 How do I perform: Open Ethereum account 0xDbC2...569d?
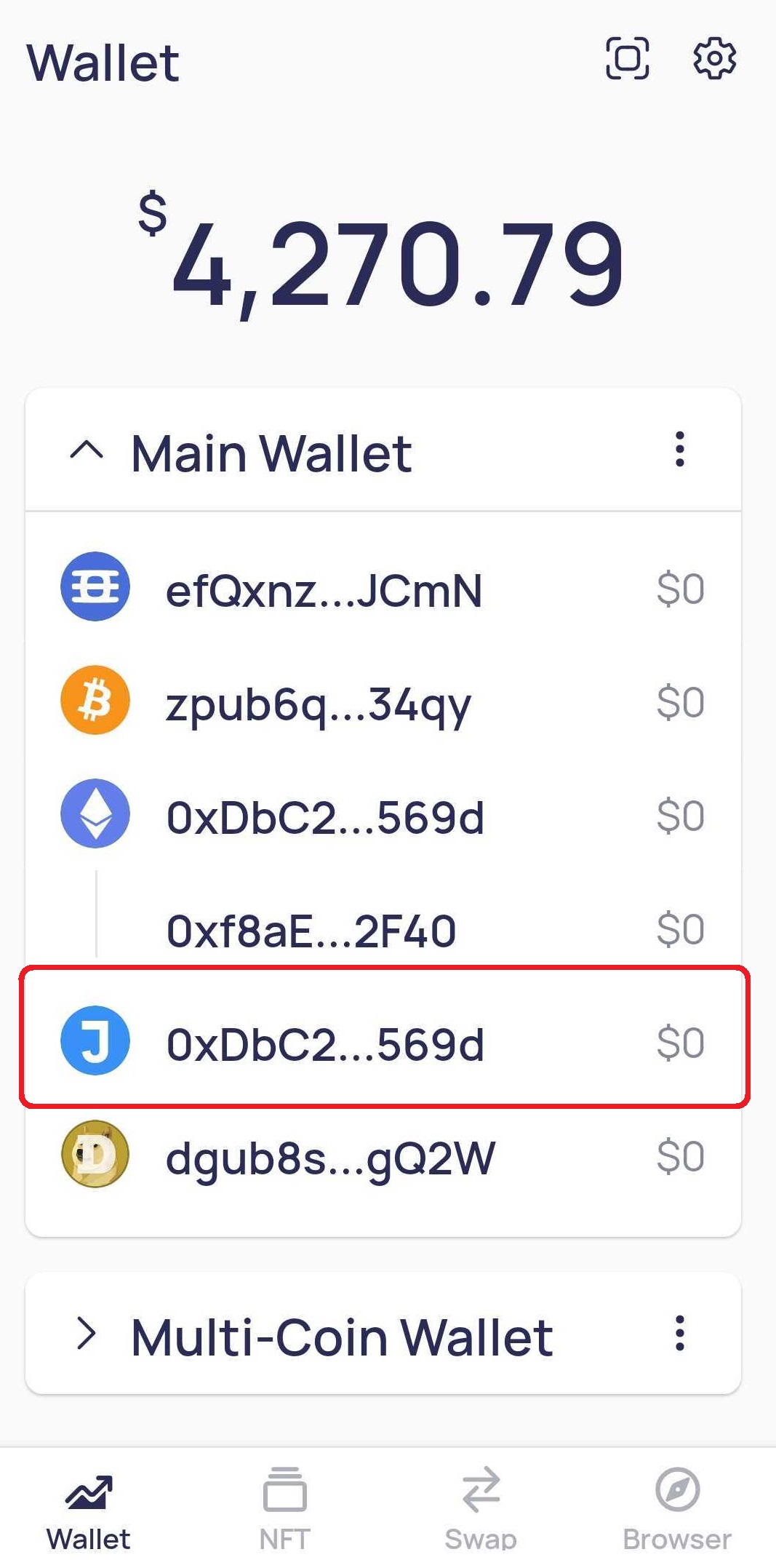click(324, 816)
